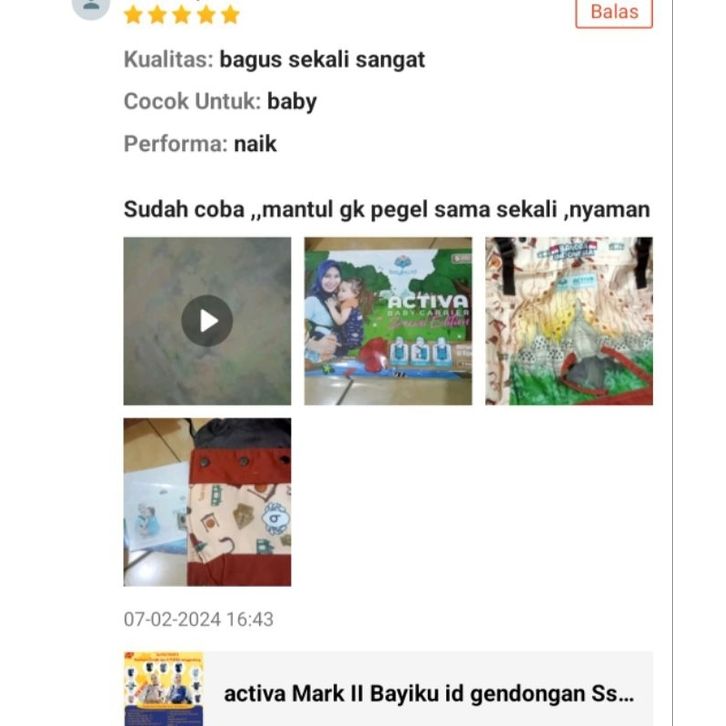Open the photo of the carrier's red buttons
The image size is (726, 726).
click(x=207, y=502)
